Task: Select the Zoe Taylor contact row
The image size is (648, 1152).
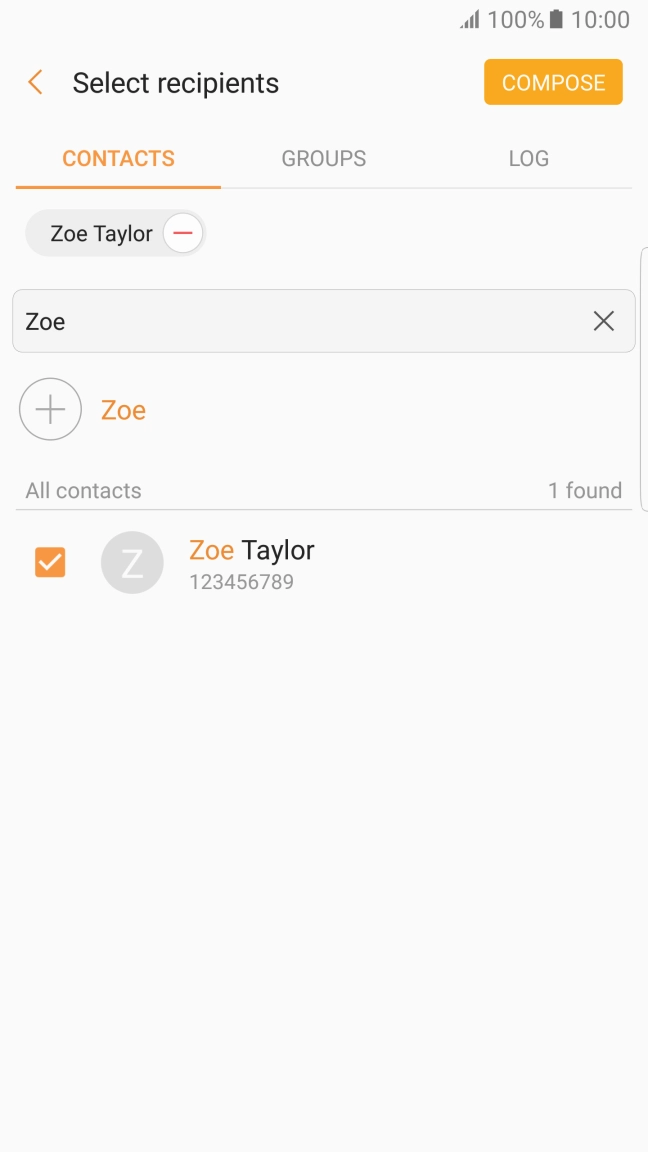Action: (x=350, y=563)
